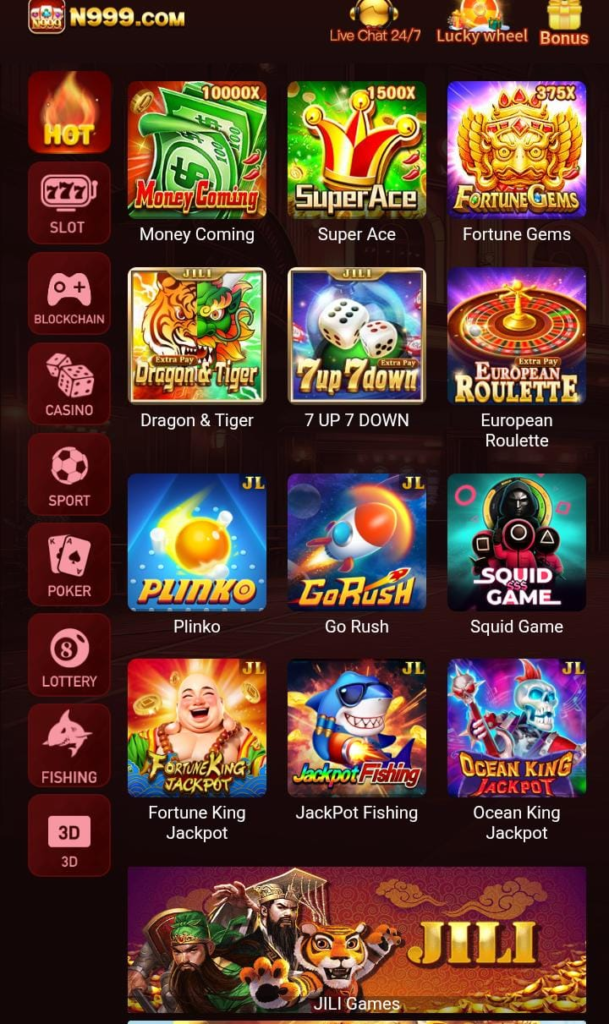The height and width of the screenshot is (1024, 609).
Task: Launch European Roulette
Action: 516,335
